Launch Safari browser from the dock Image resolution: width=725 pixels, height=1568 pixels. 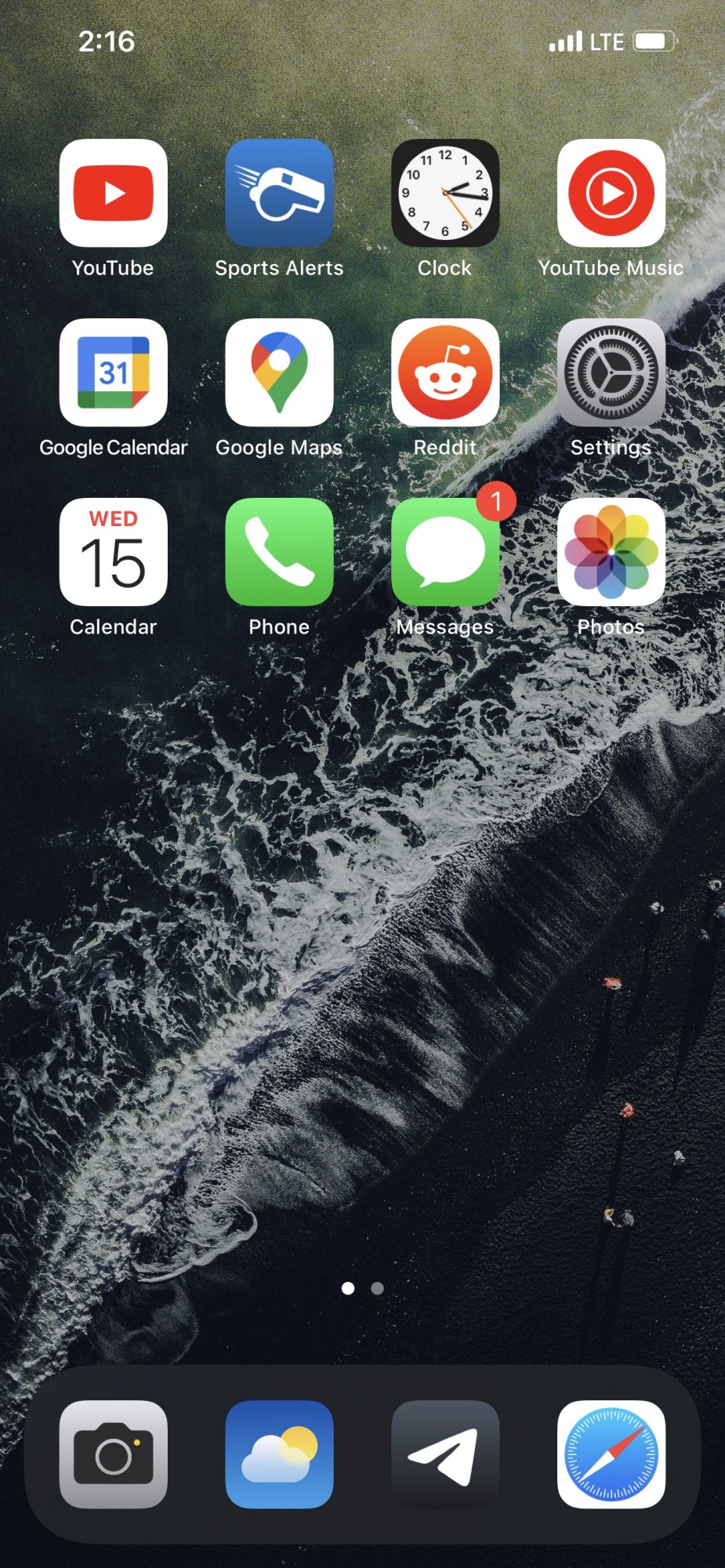tap(611, 1454)
